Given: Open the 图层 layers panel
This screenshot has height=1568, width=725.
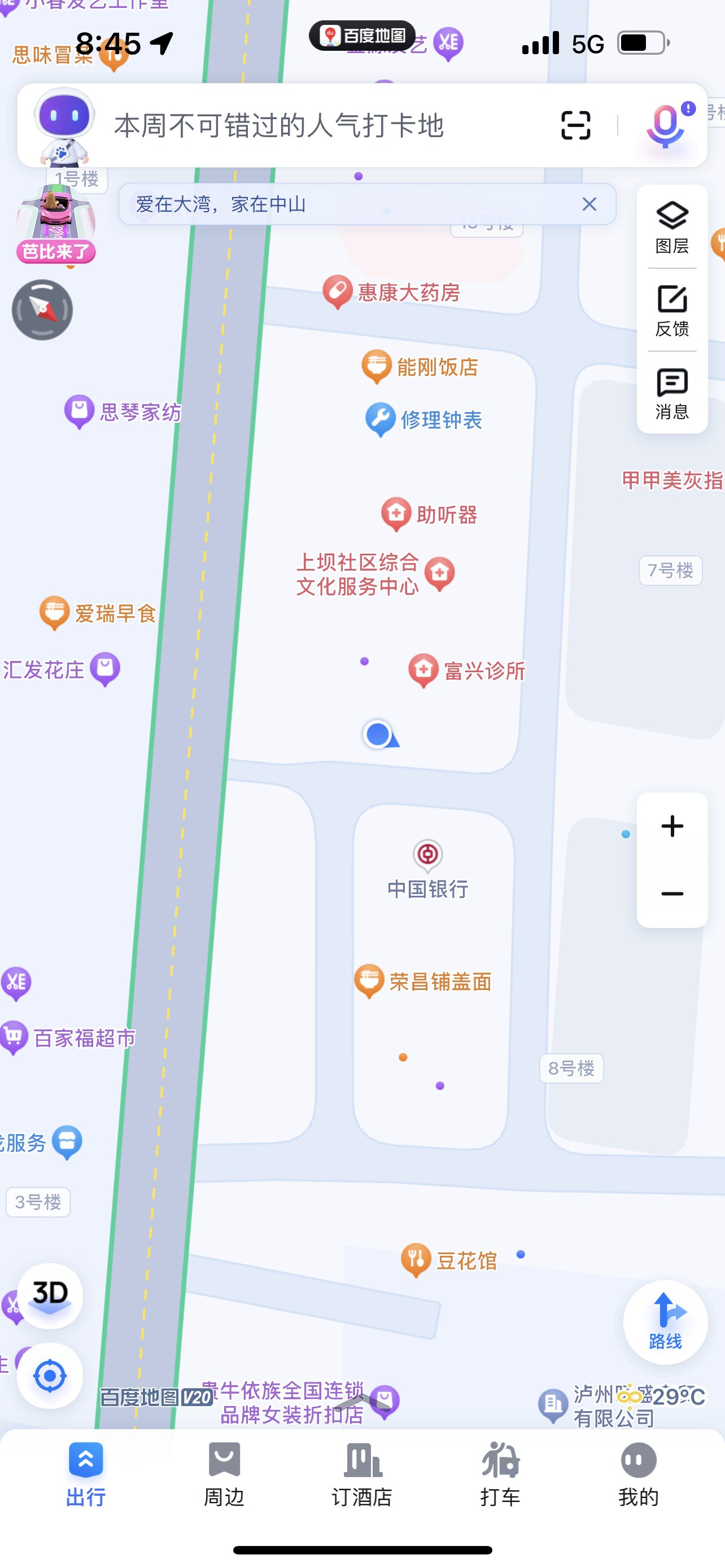Looking at the screenshot, I should [672, 227].
